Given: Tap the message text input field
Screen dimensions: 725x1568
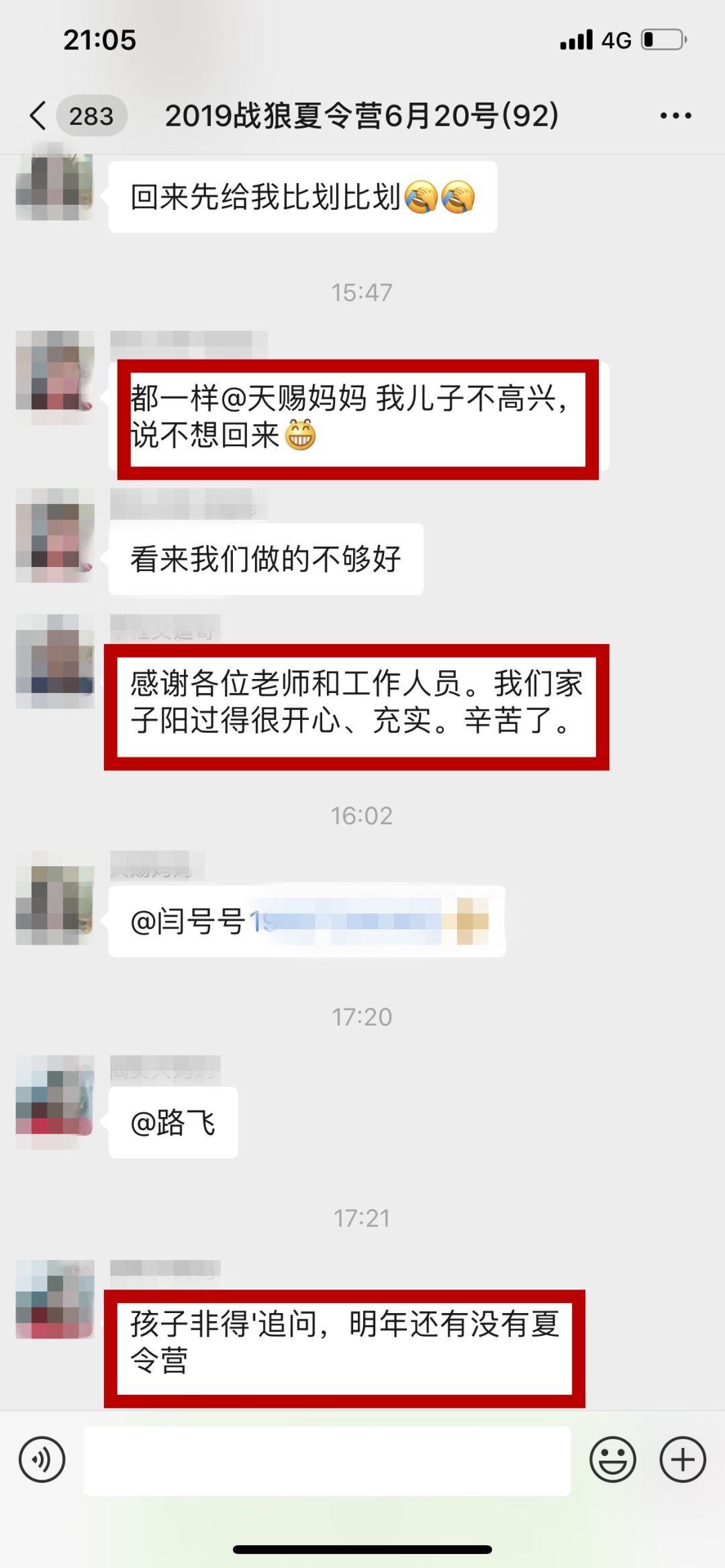Looking at the screenshot, I should tap(327, 1461).
